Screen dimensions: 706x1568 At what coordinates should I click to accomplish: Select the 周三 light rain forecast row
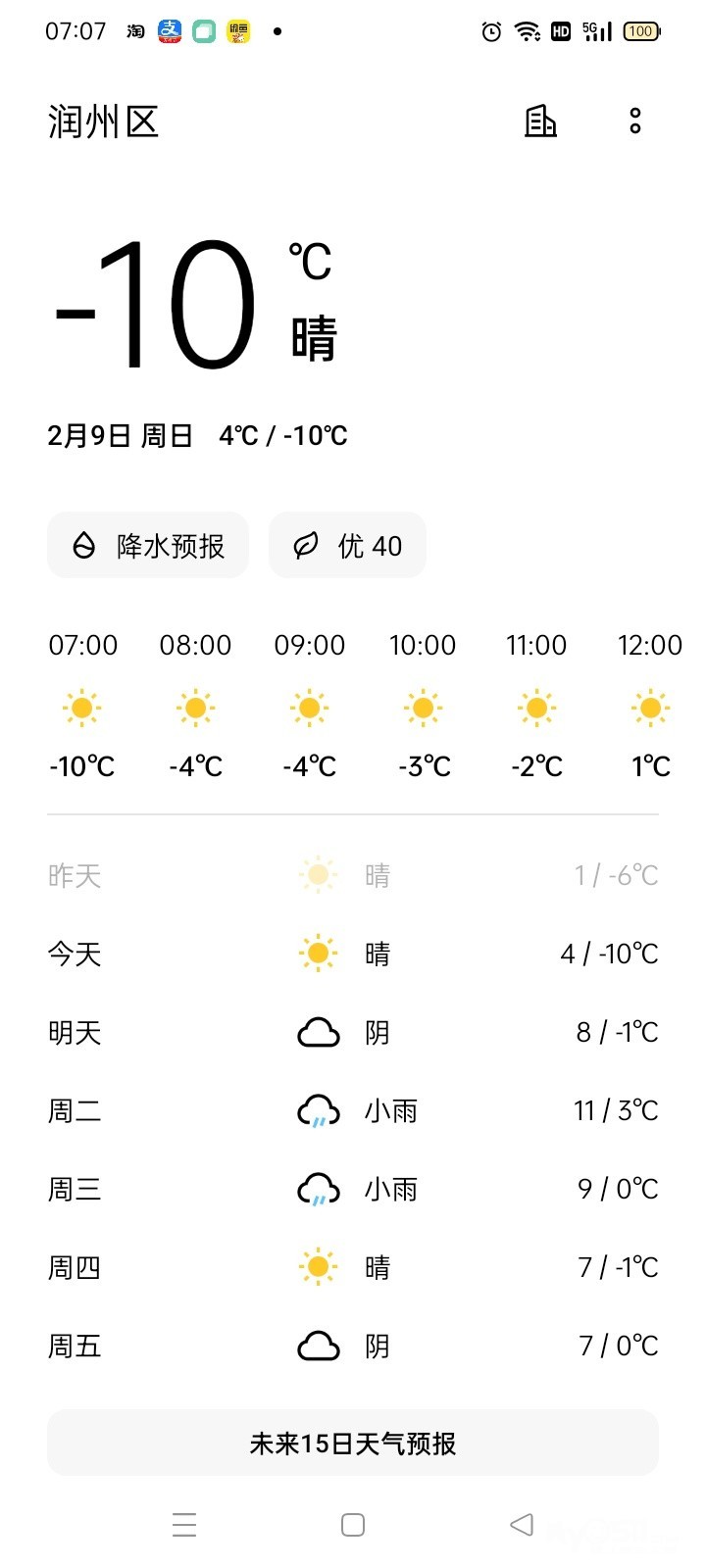(353, 1189)
